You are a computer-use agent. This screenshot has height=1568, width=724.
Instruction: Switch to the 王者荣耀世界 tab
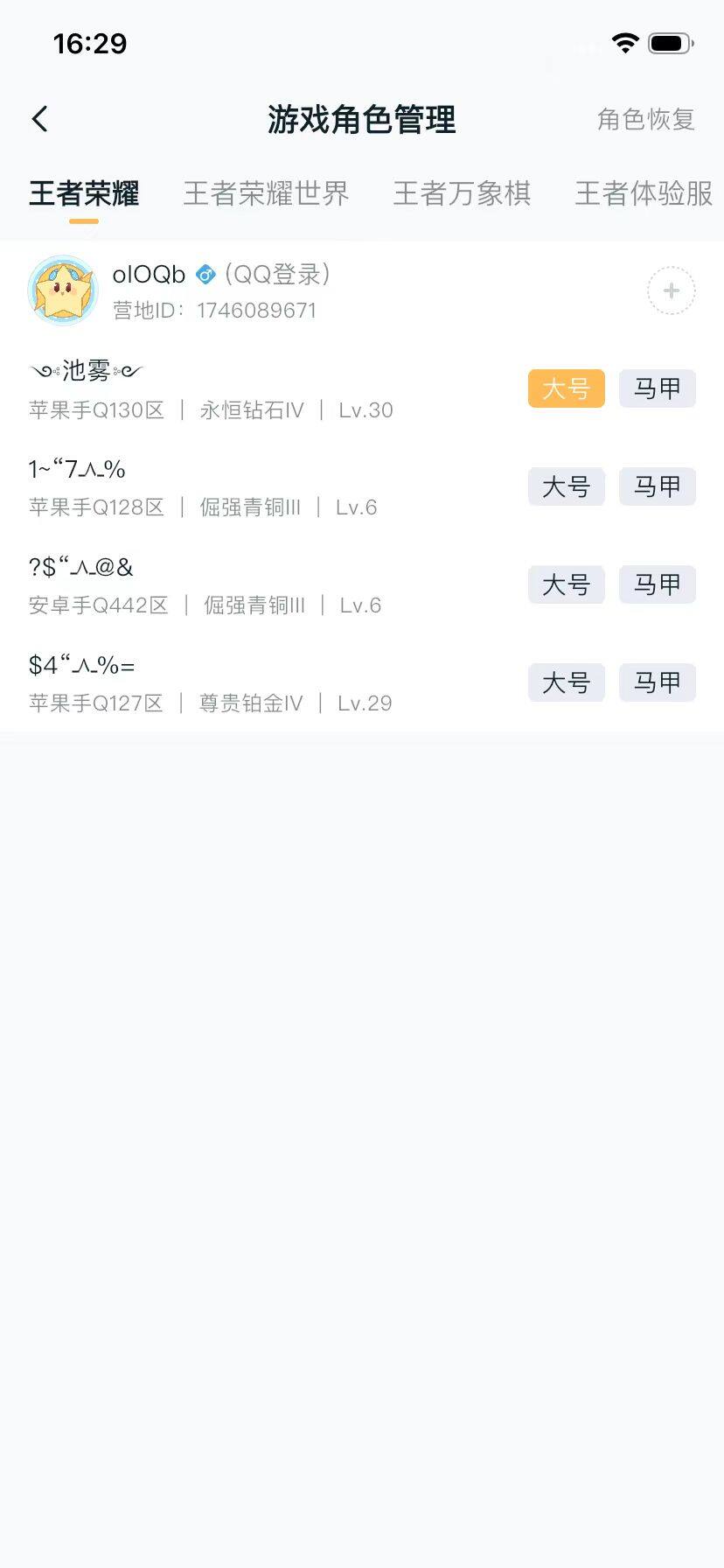tap(265, 193)
